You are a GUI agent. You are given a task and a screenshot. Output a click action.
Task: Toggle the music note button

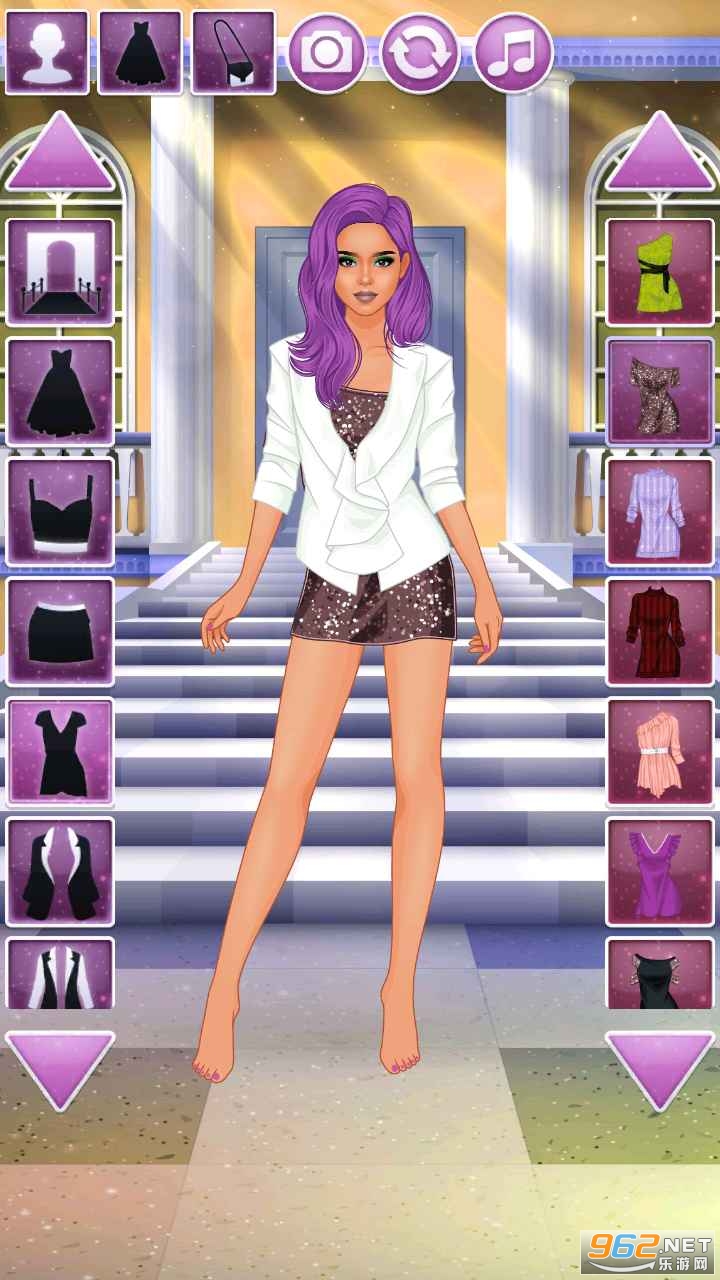coord(513,52)
